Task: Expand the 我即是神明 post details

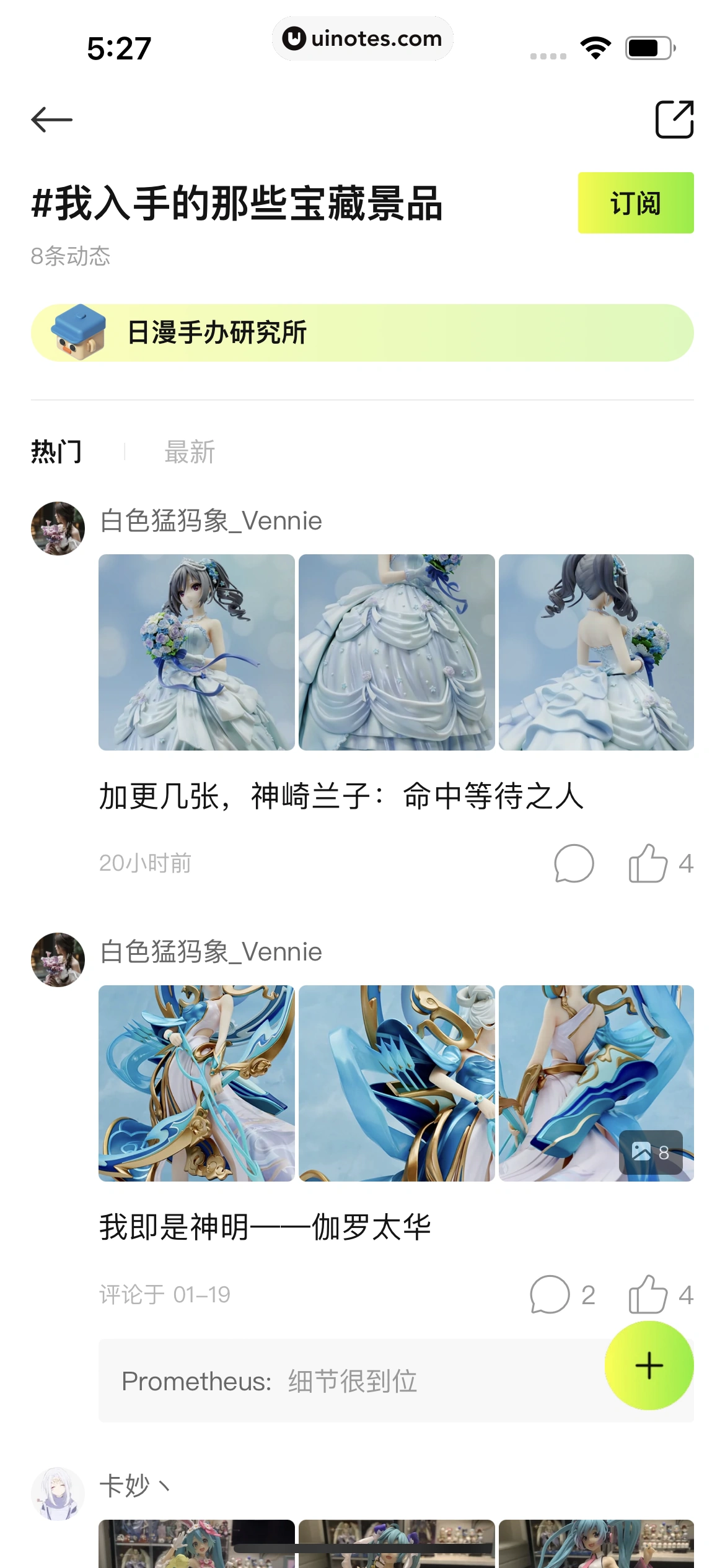Action: point(266,1223)
